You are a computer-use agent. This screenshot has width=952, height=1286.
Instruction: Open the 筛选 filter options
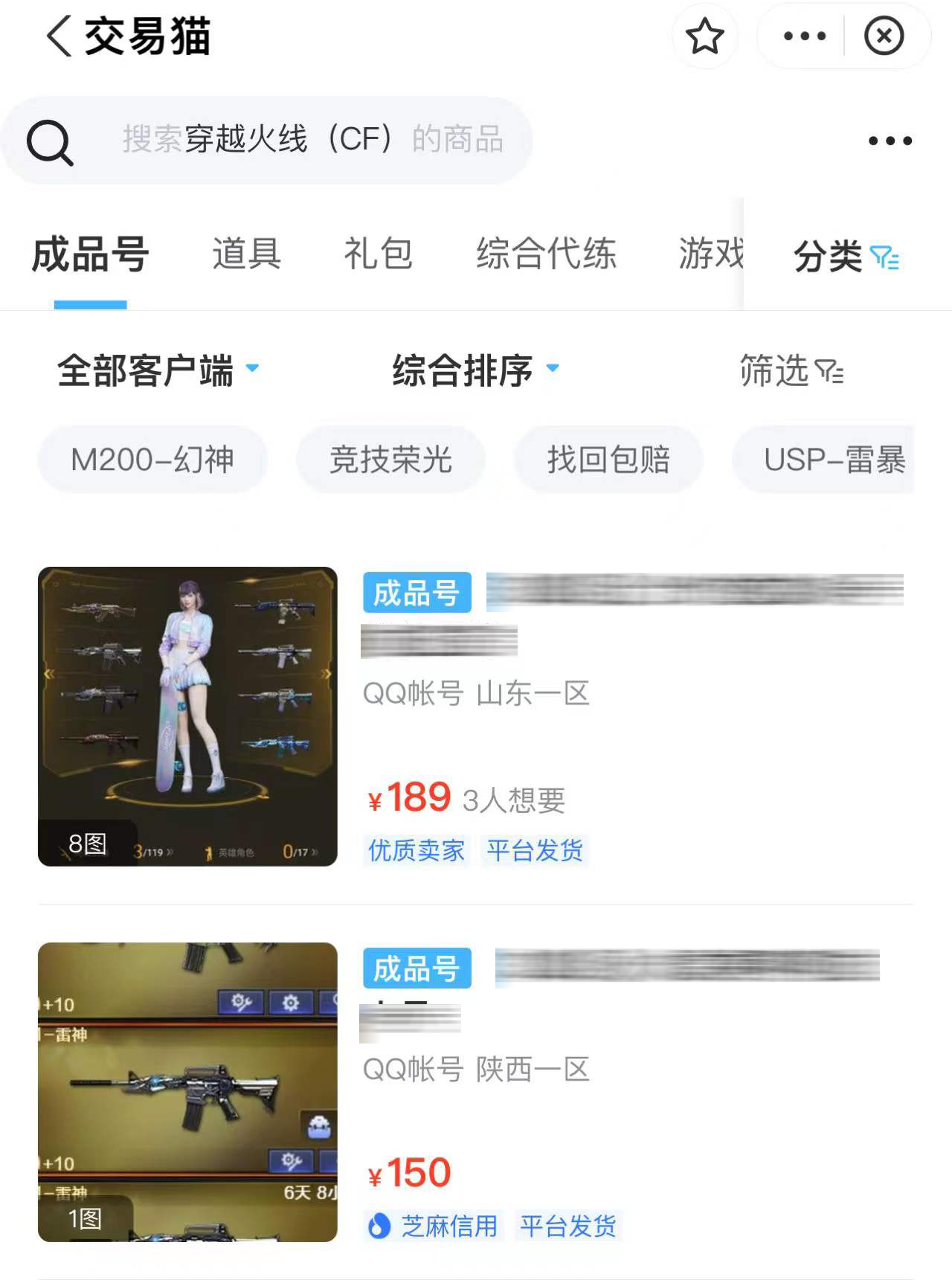pos(791,370)
